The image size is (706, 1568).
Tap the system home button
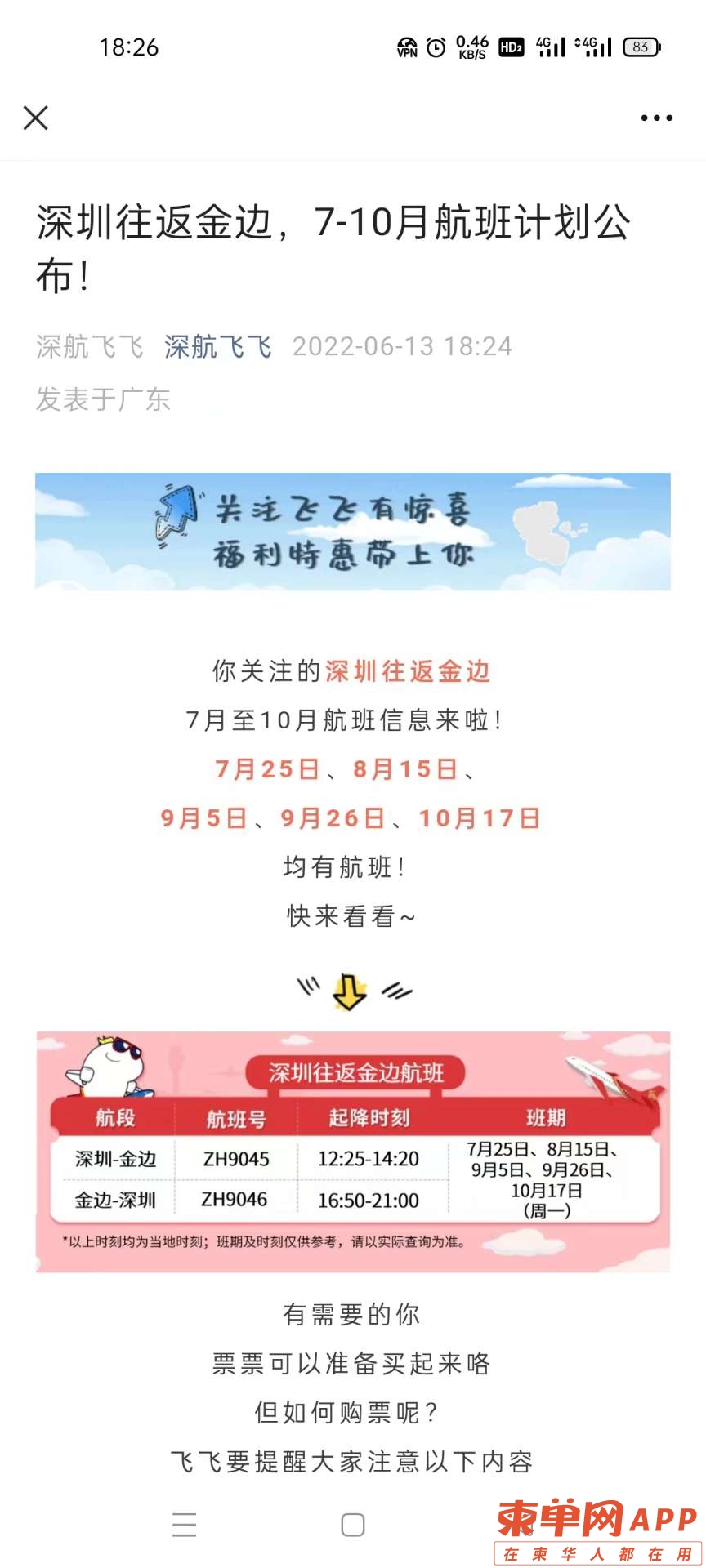click(x=353, y=1525)
